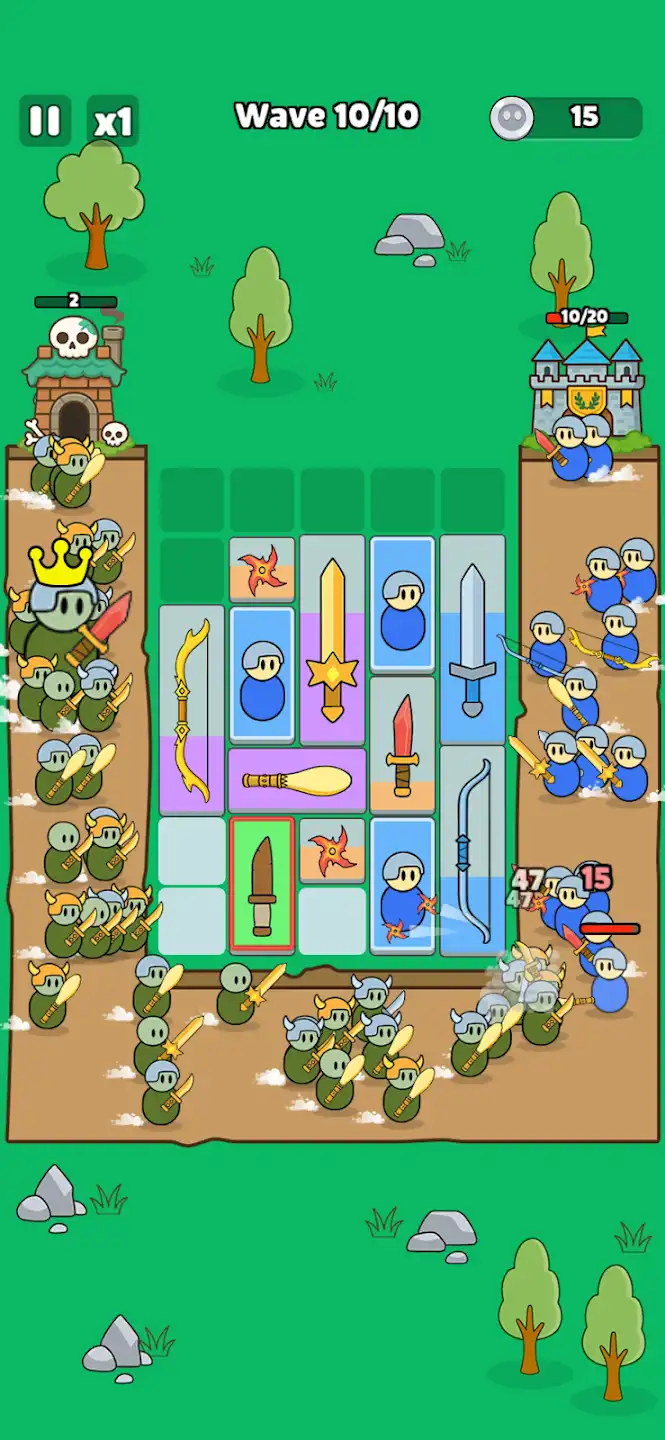
Task: Select the steel blue sword tile
Action: (472, 638)
